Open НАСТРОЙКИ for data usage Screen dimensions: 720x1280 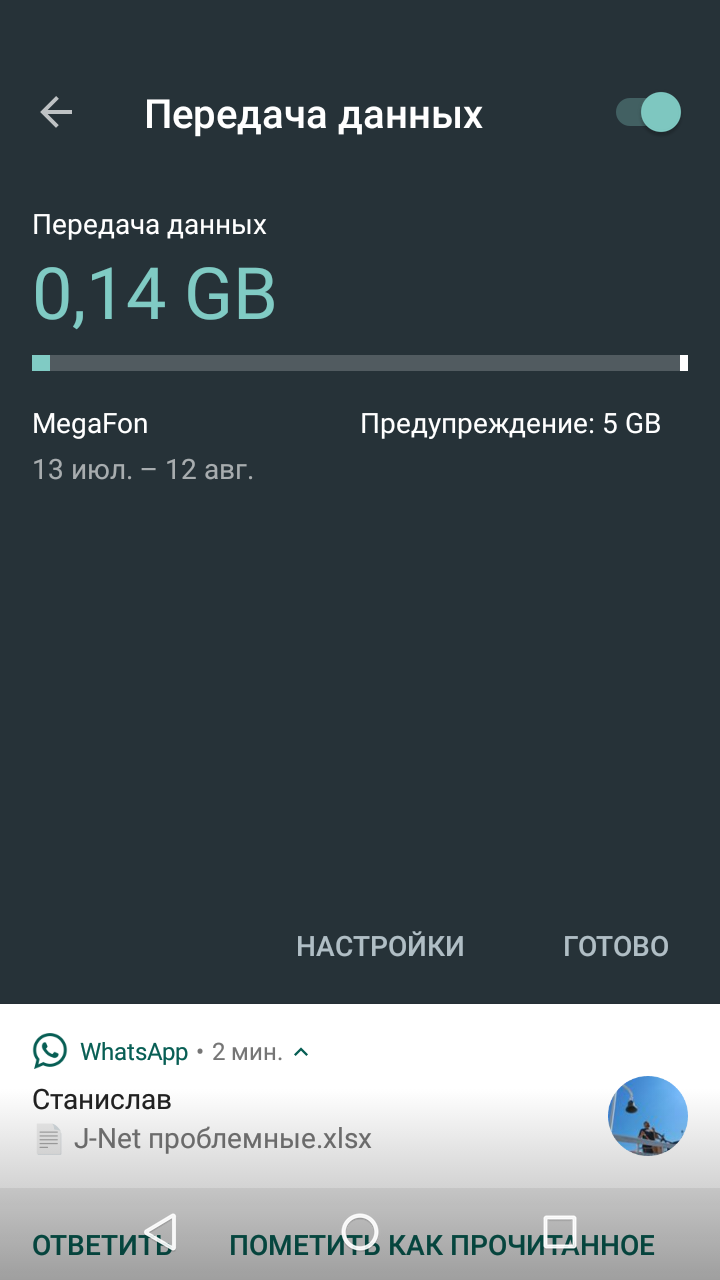coord(380,946)
